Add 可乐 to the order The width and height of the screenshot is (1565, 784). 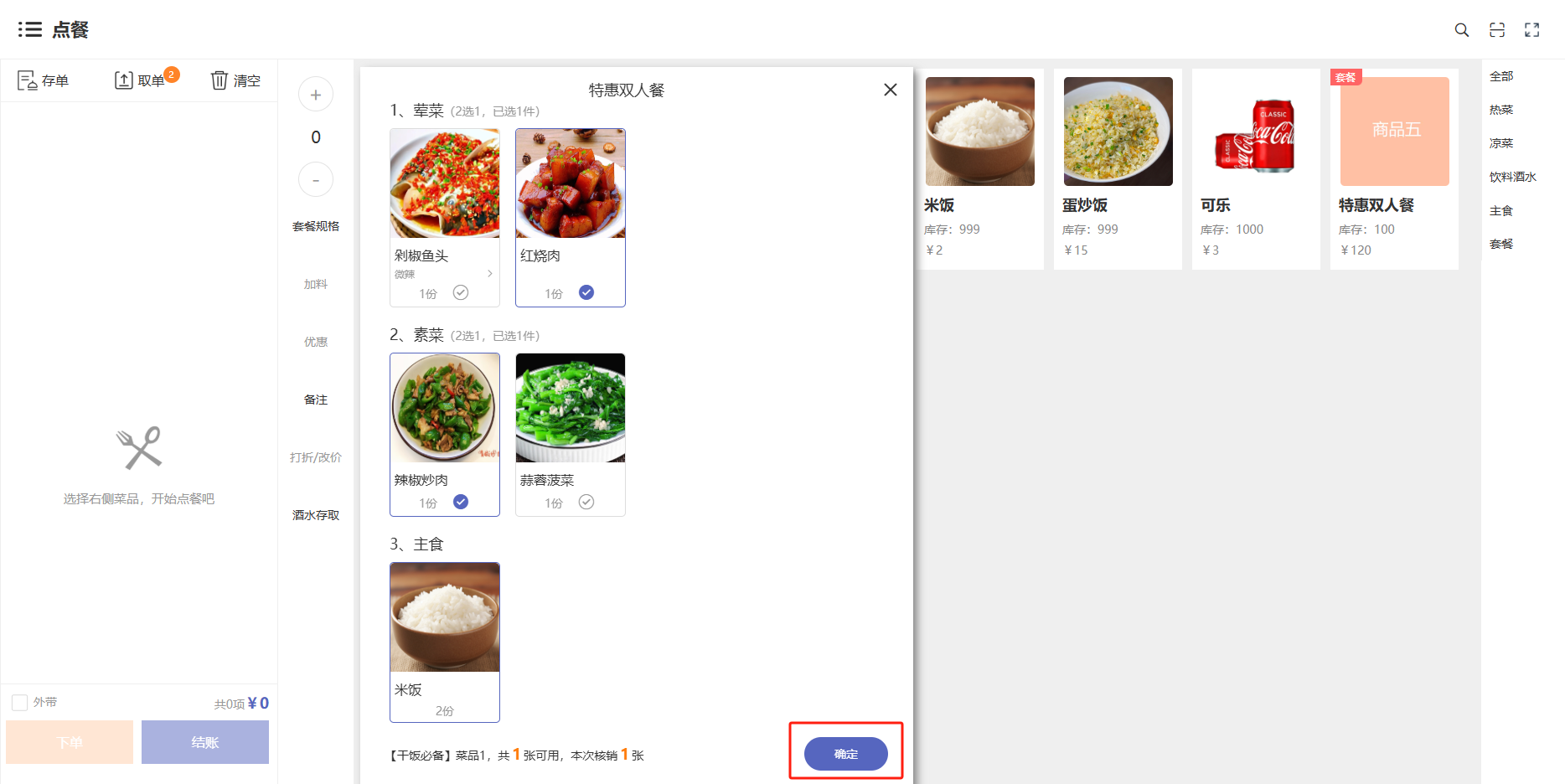point(1255,168)
